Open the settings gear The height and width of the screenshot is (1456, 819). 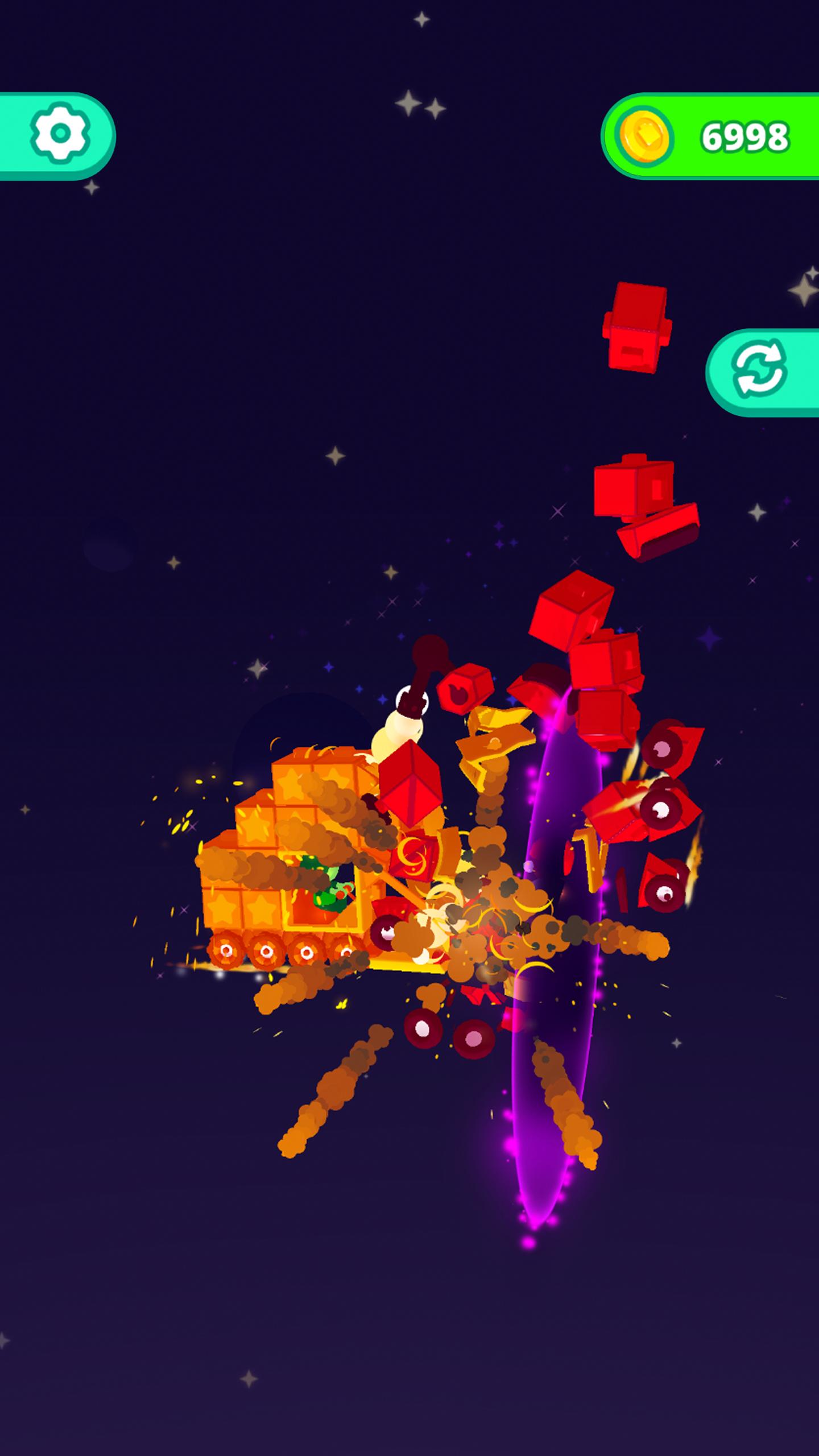[60, 134]
